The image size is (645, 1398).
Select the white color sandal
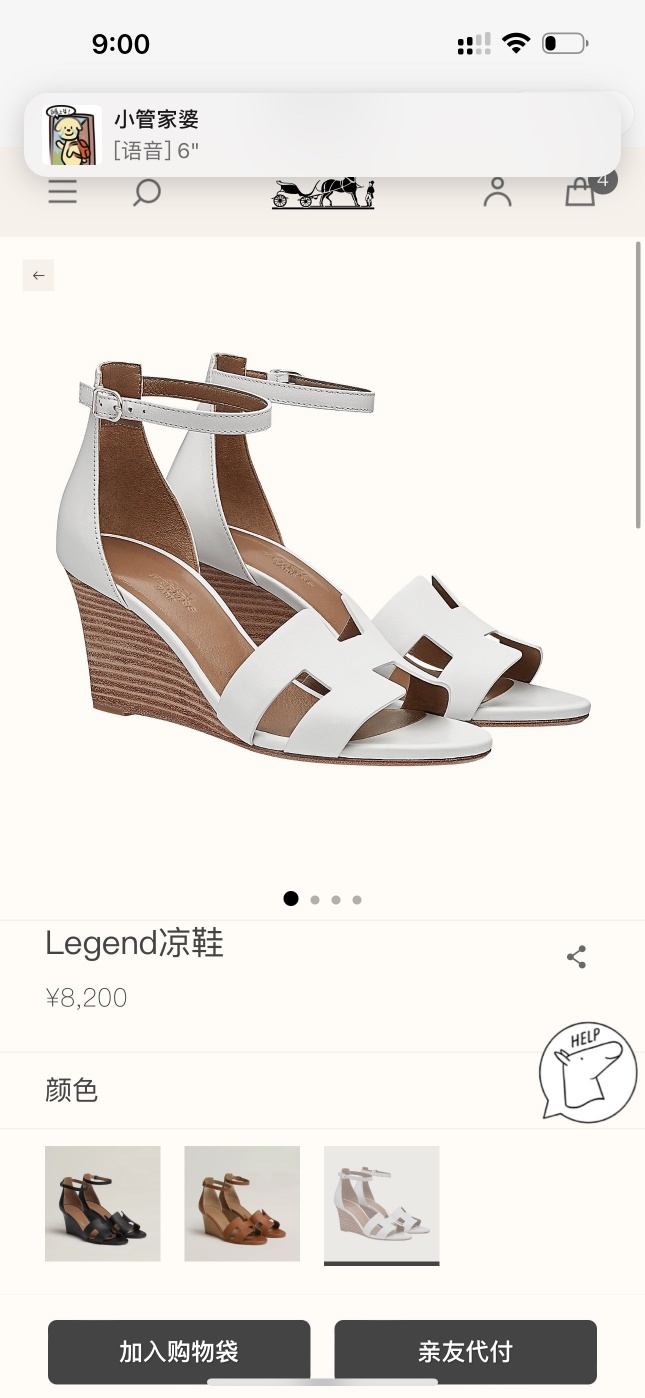381,1203
